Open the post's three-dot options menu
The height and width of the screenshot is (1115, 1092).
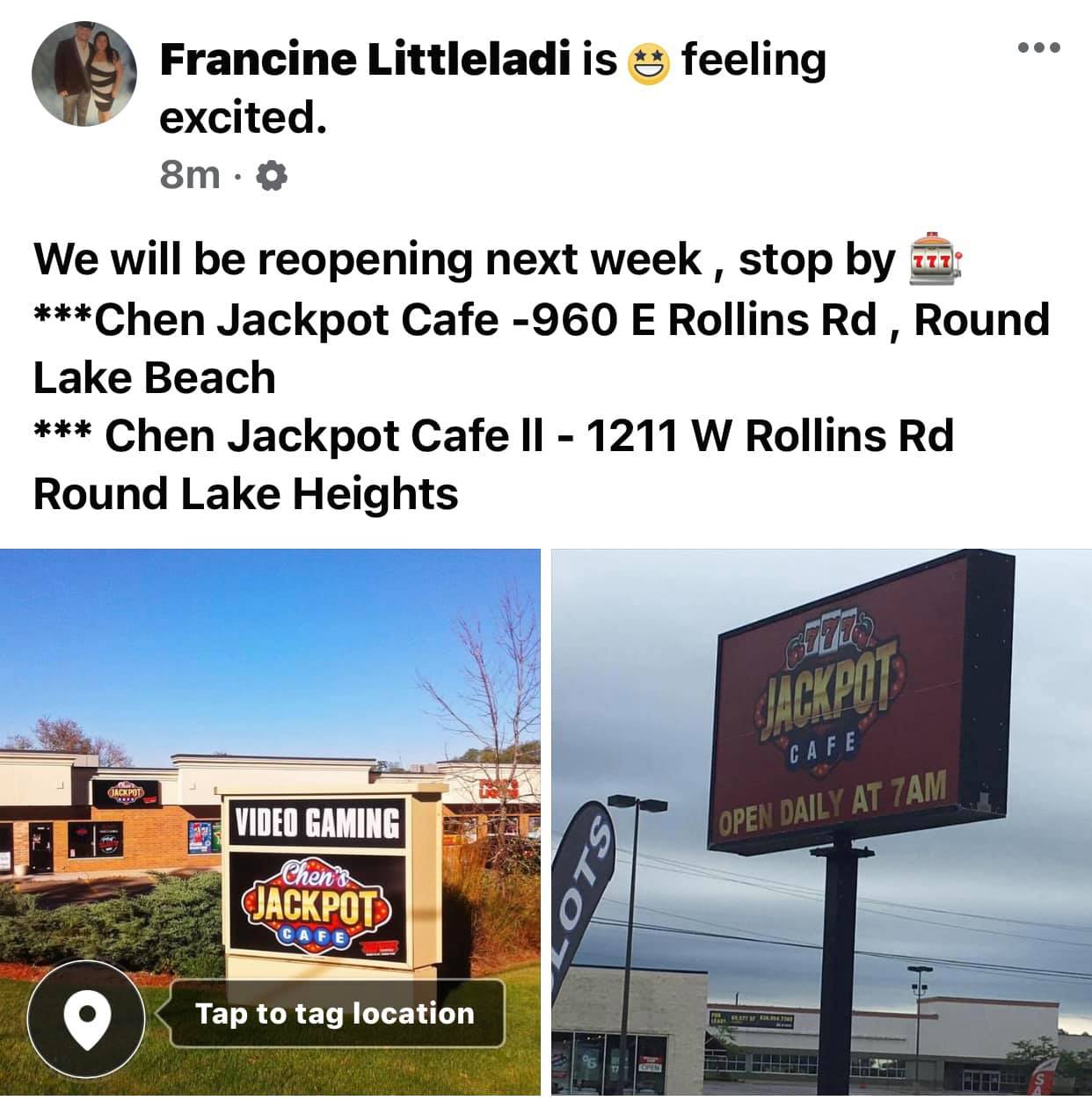point(1039,47)
